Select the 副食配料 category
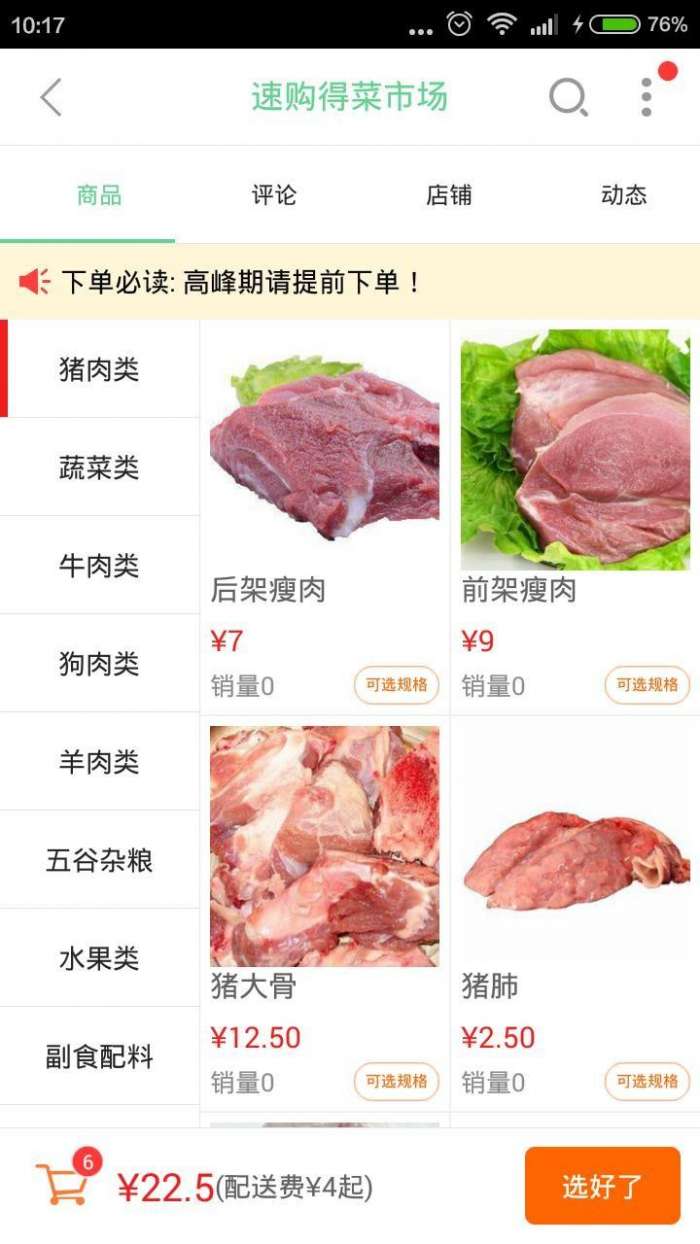 point(99,1055)
